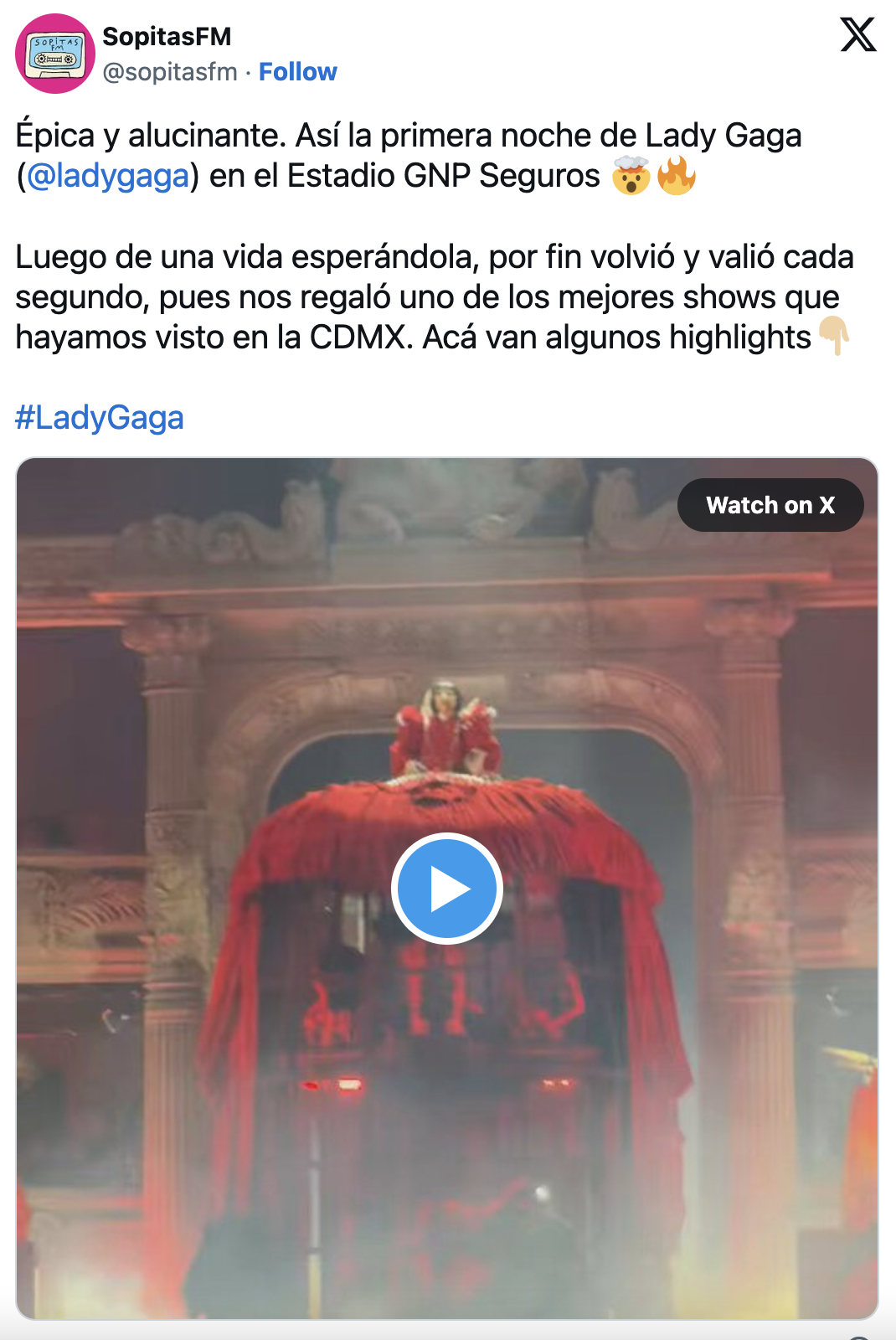Open the #LadyGaga hashtag
896x1340 pixels.
click(x=99, y=417)
